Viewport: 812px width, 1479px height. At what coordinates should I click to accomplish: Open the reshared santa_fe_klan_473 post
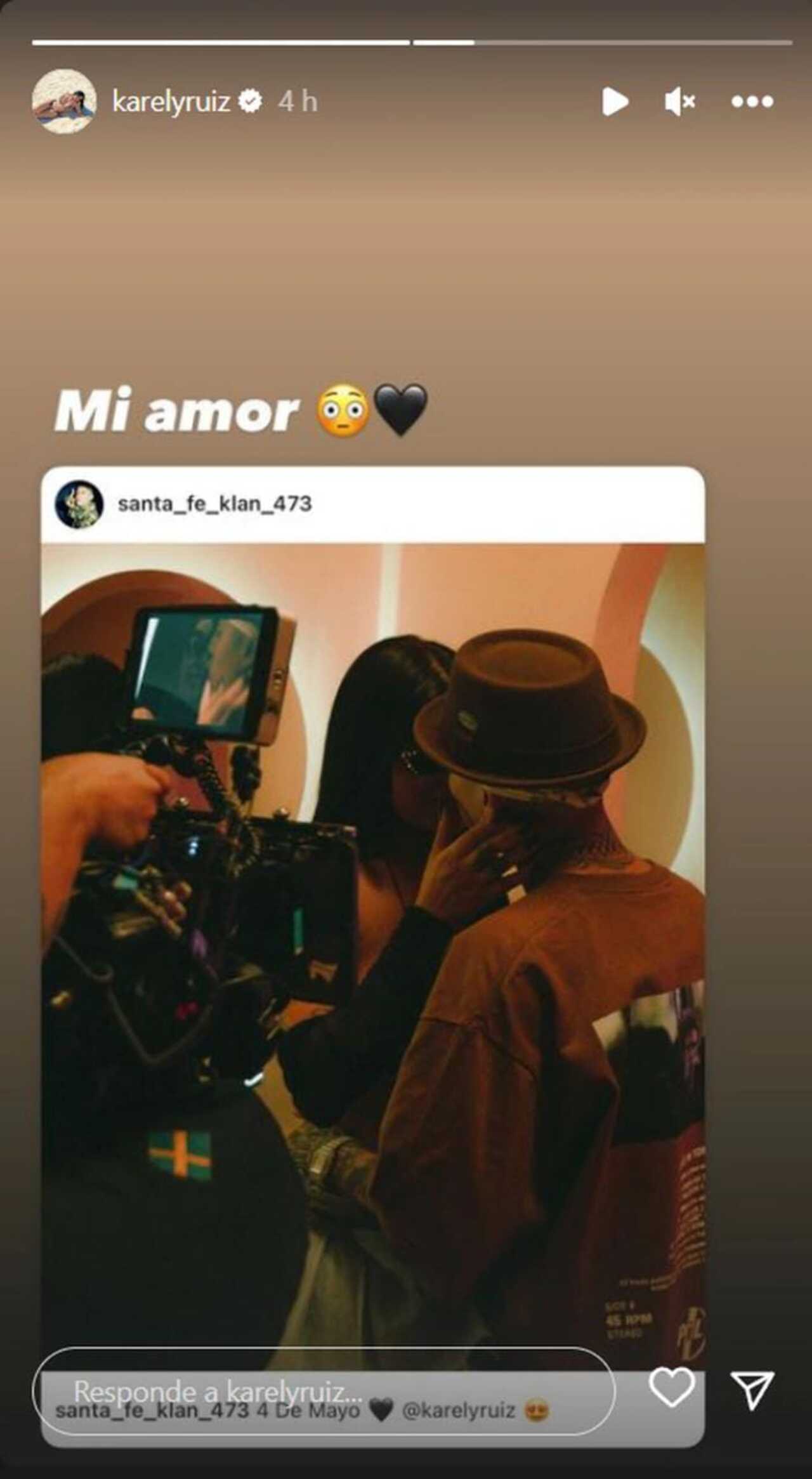tap(373, 888)
